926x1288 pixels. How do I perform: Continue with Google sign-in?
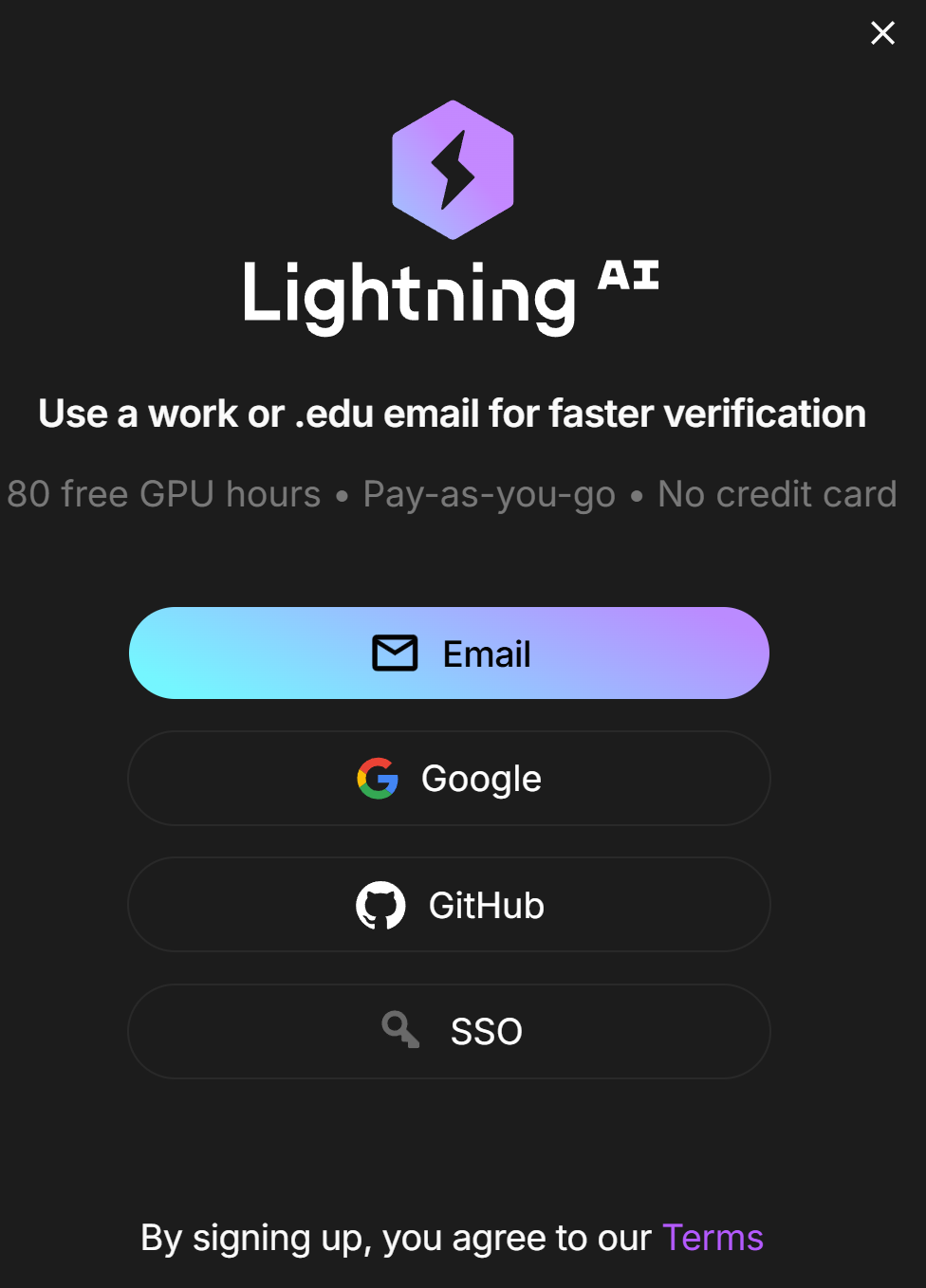[449, 778]
